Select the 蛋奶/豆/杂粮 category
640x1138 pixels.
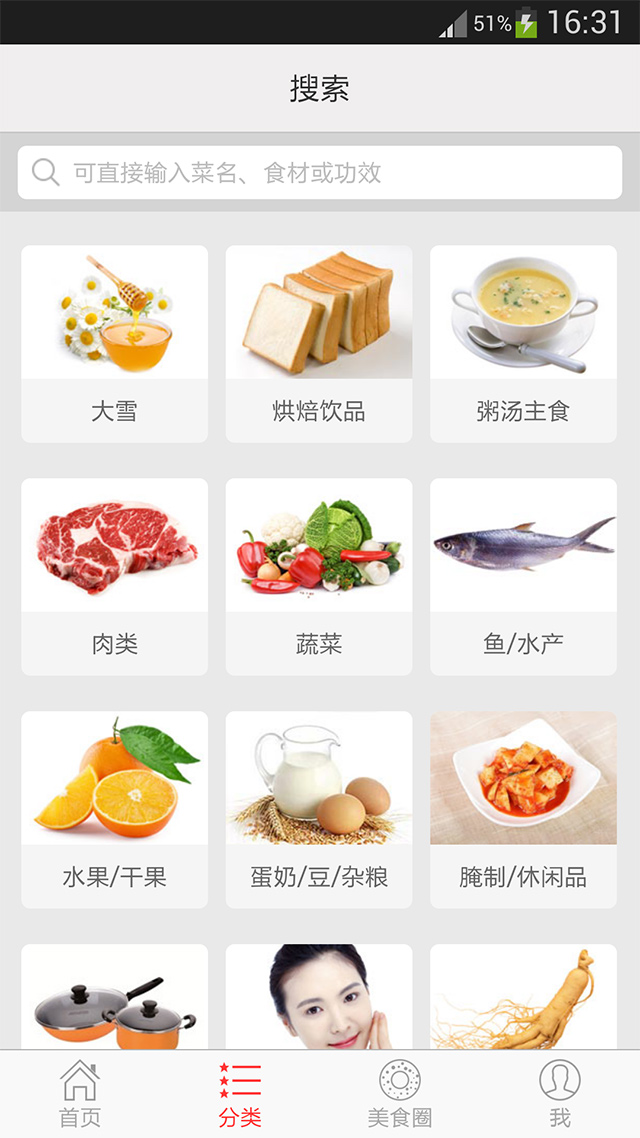[319, 809]
